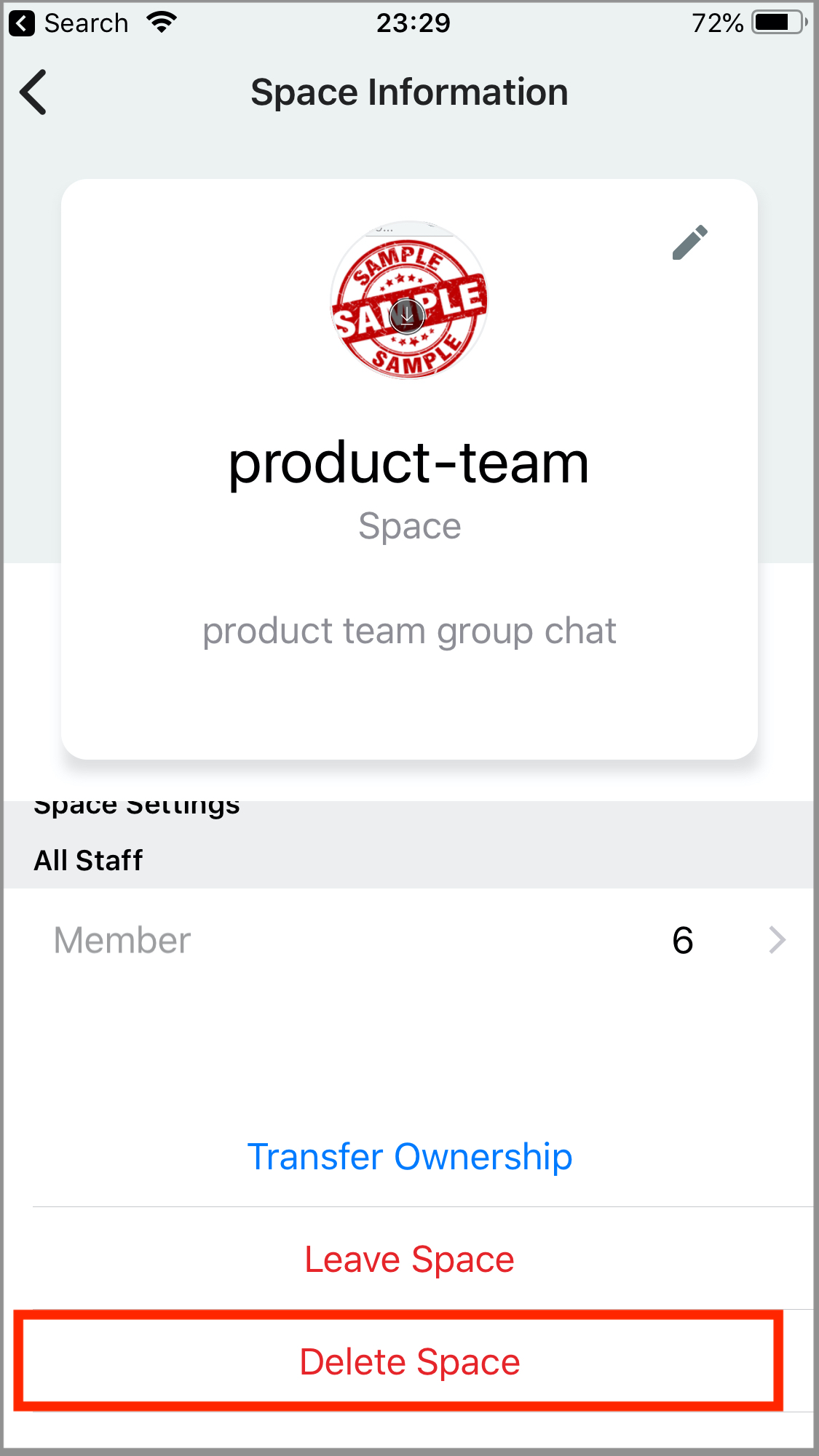Open the product-team space avatar
This screenshot has height=1456, width=819.
pos(408,300)
